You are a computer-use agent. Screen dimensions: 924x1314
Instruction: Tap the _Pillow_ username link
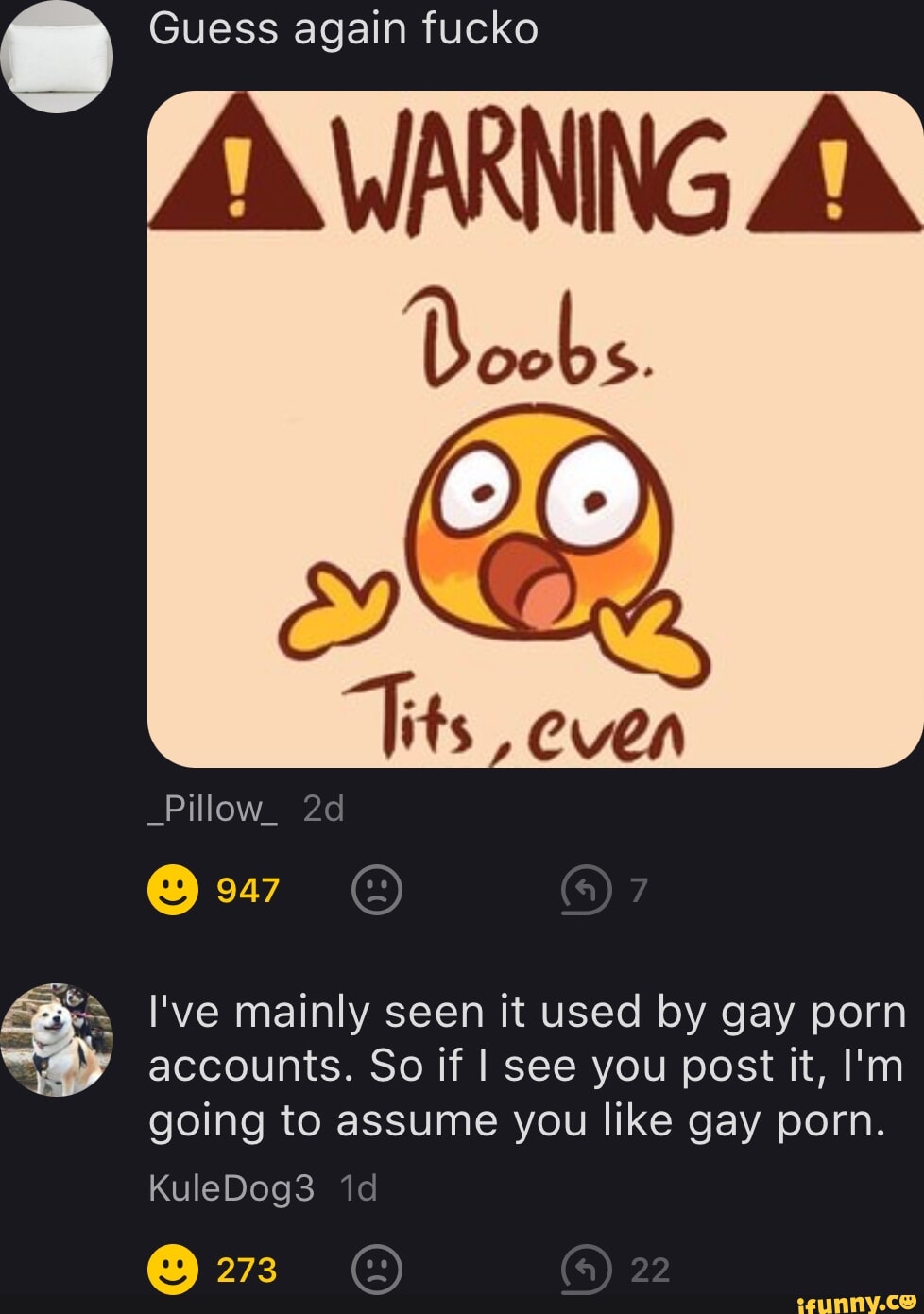click(x=213, y=809)
